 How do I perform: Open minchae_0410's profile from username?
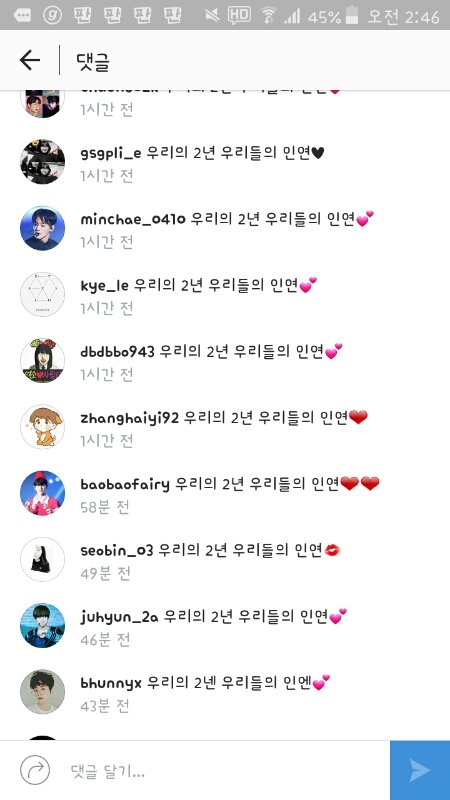(133, 219)
